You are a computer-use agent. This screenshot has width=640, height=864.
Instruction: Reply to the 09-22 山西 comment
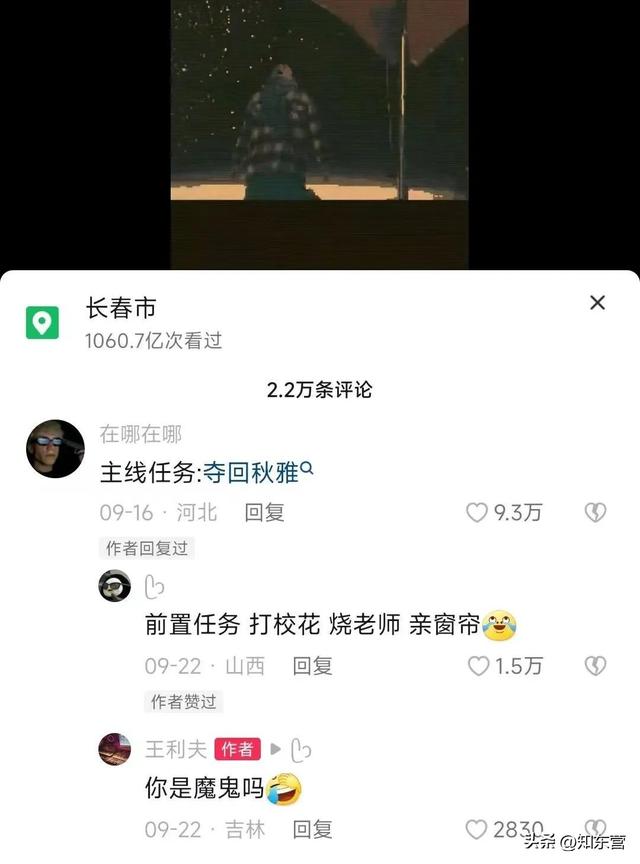click(312, 665)
